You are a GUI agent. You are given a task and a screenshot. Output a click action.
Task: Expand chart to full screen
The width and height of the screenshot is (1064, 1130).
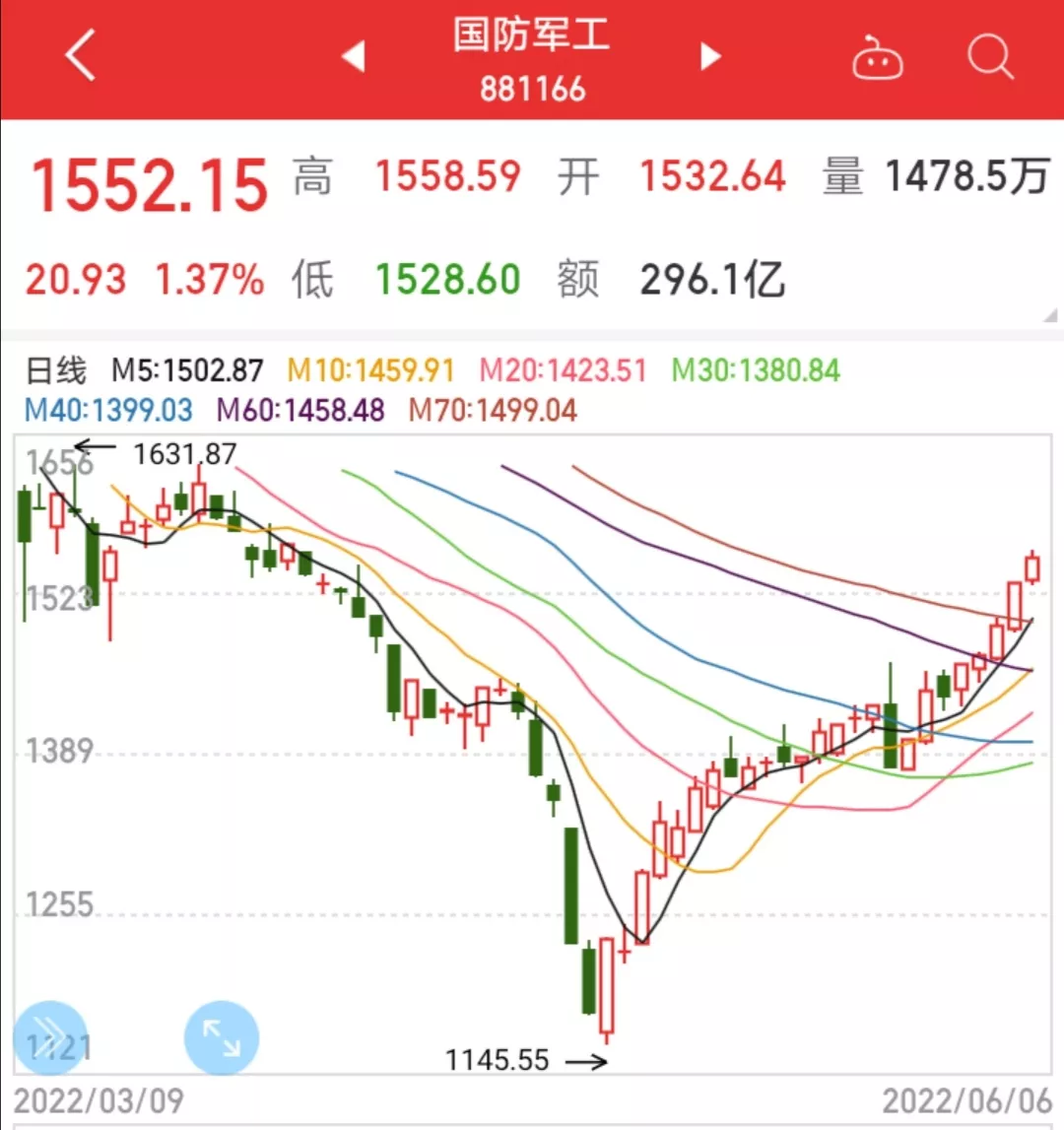coord(221,1038)
